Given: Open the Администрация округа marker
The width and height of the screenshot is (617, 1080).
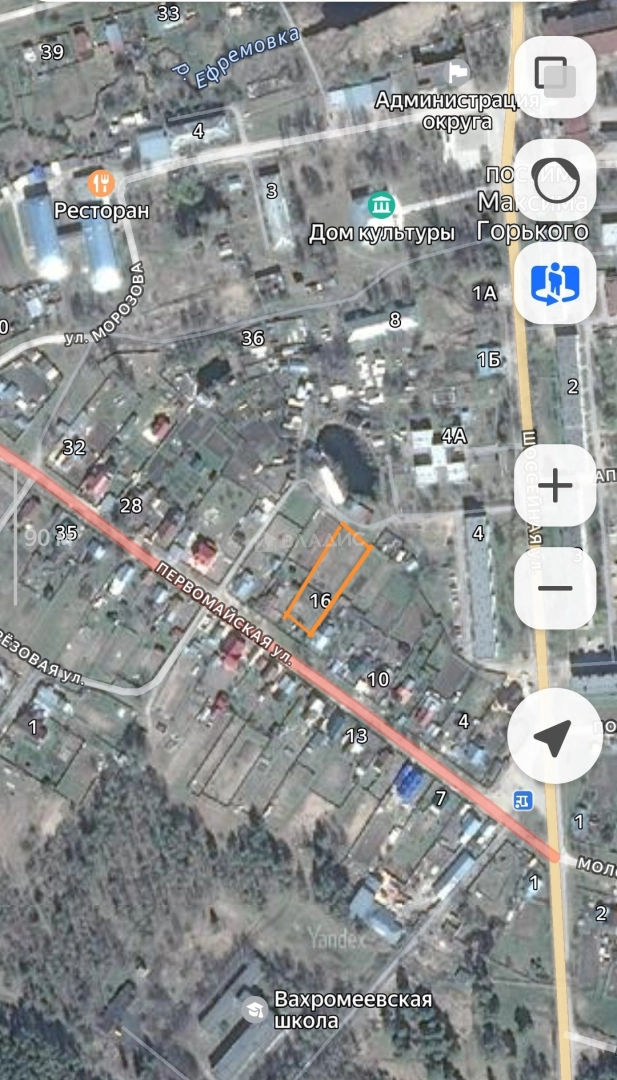Looking at the screenshot, I should coord(459,72).
